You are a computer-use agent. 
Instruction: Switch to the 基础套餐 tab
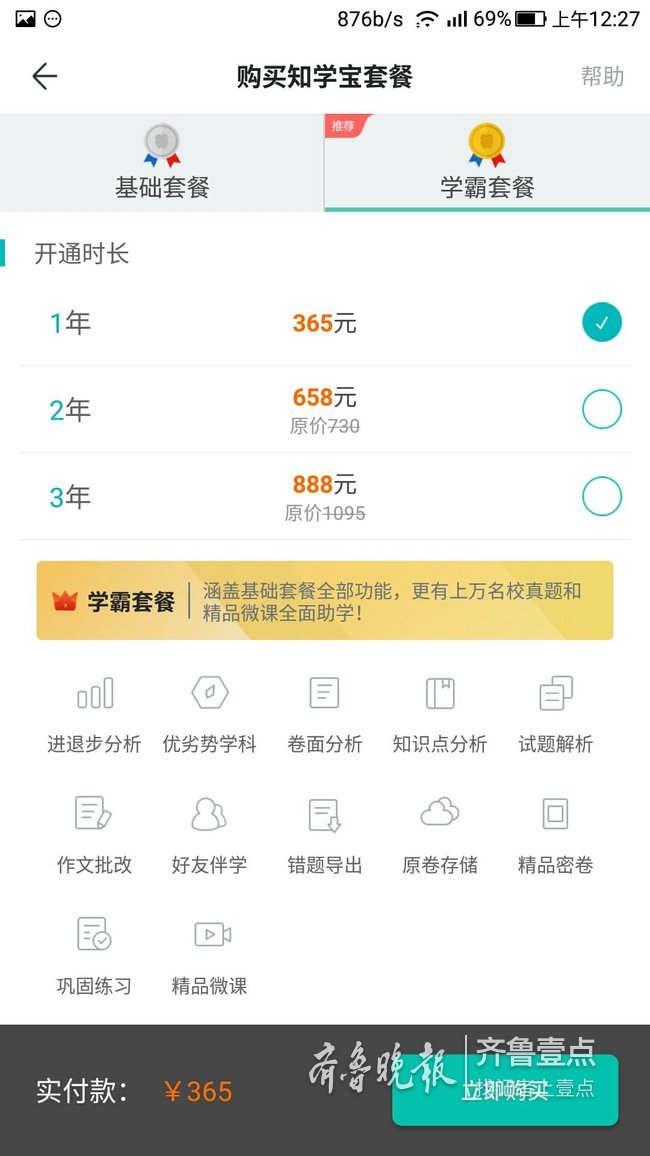click(162, 163)
